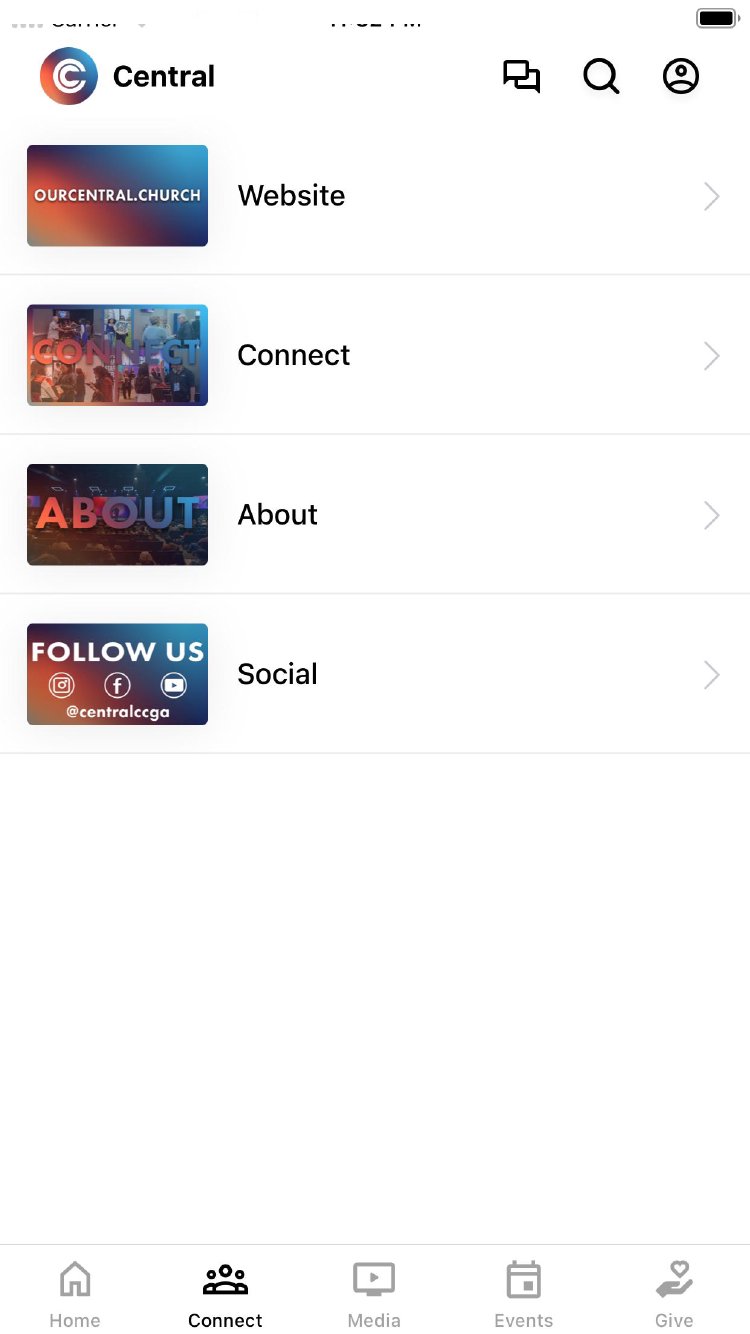
Task: Select the About row
Action: click(x=375, y=515)
